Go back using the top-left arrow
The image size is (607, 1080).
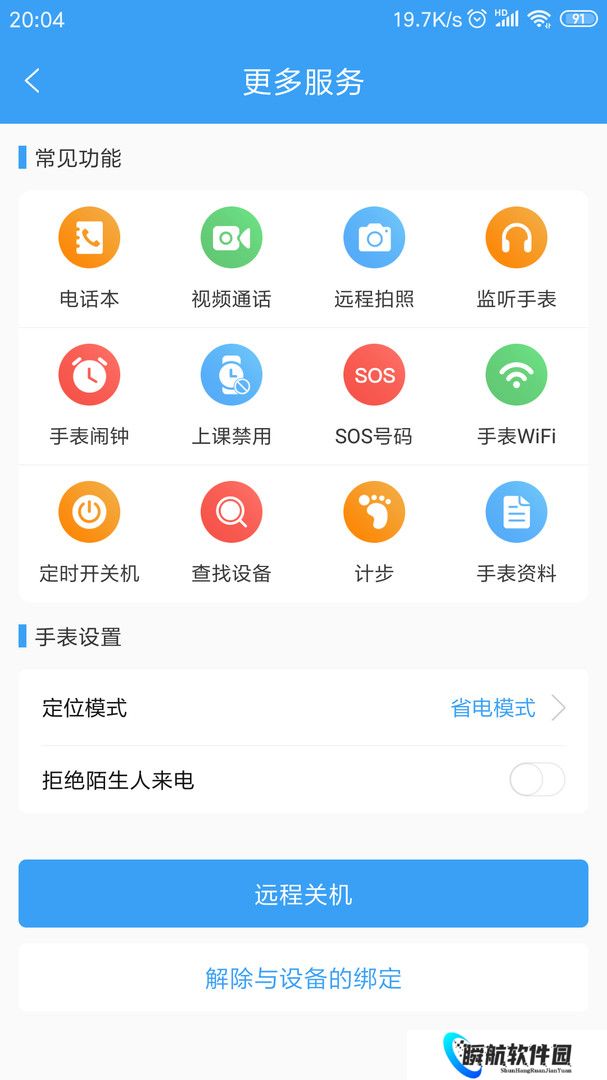[x=33, y=81]
